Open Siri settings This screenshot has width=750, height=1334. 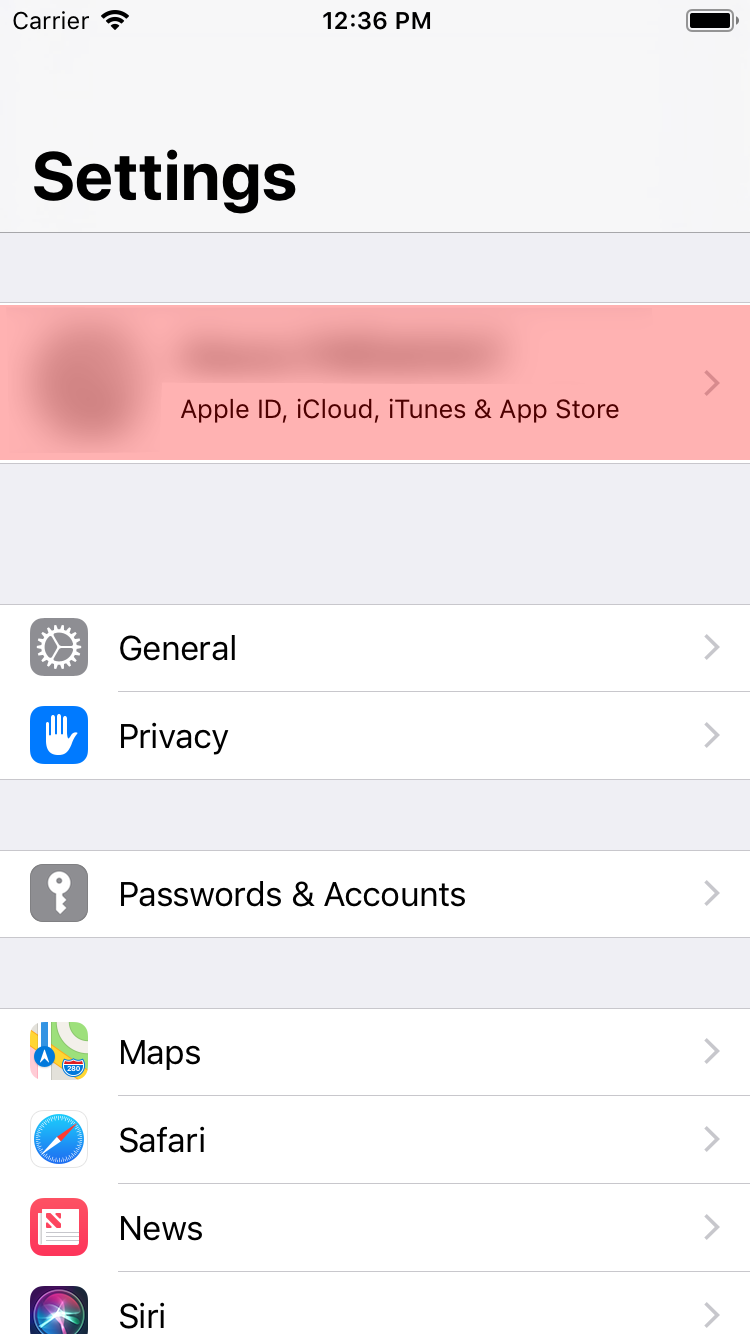[x=375, y=1310]
